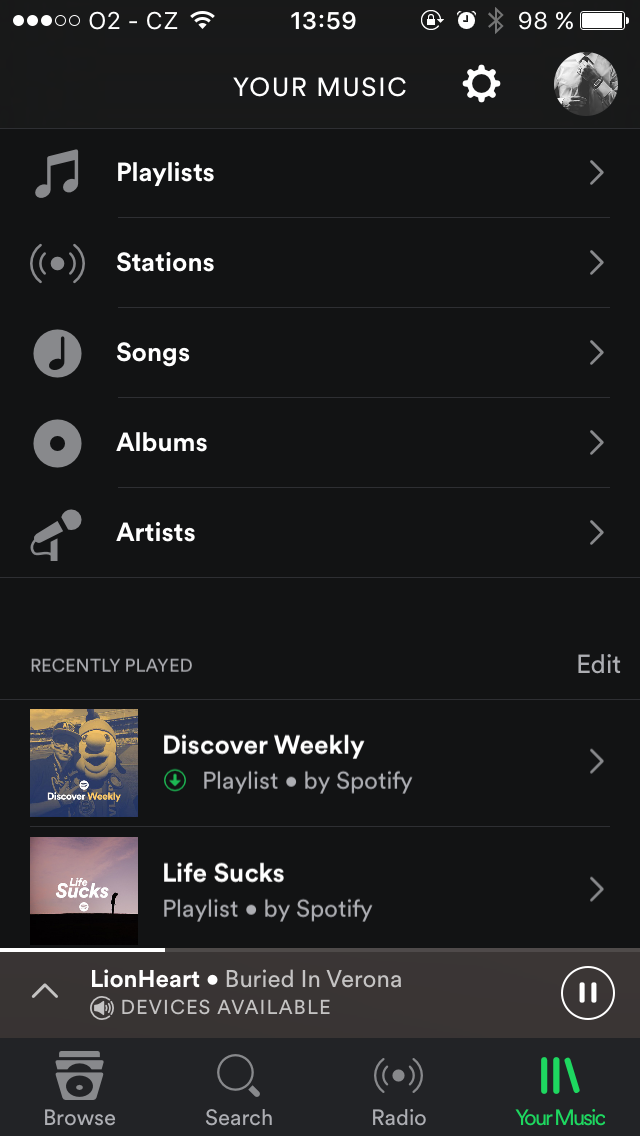Viewport: 640px width, 1136px height.
Task: Switch to the Search tab
Action: coord(239,1089)
